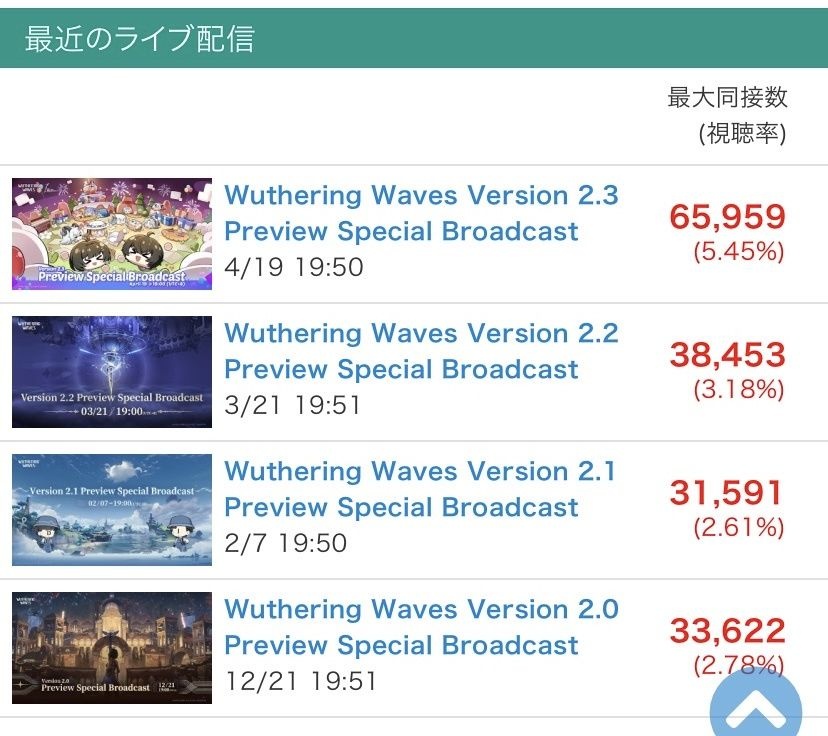Tap the Version 2.3 broadcast thumbnail
The width and height of the screenshot is (828, 736).
(112, 234)
